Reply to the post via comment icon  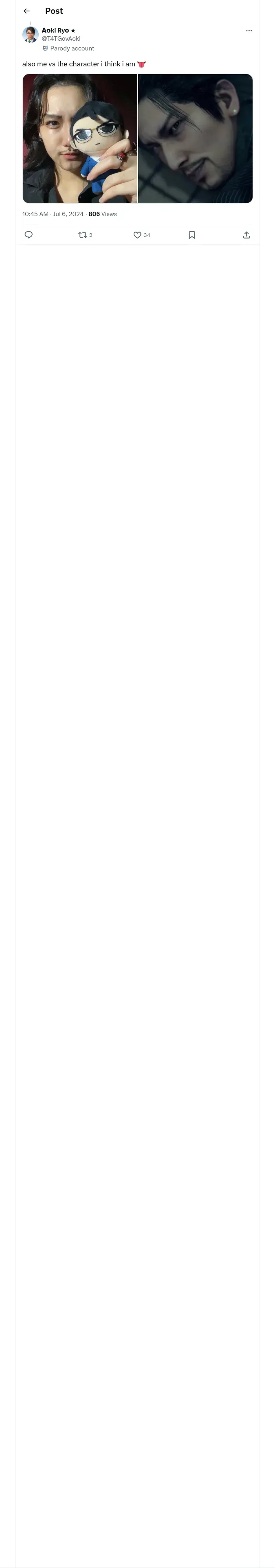[x=29, y=235]
